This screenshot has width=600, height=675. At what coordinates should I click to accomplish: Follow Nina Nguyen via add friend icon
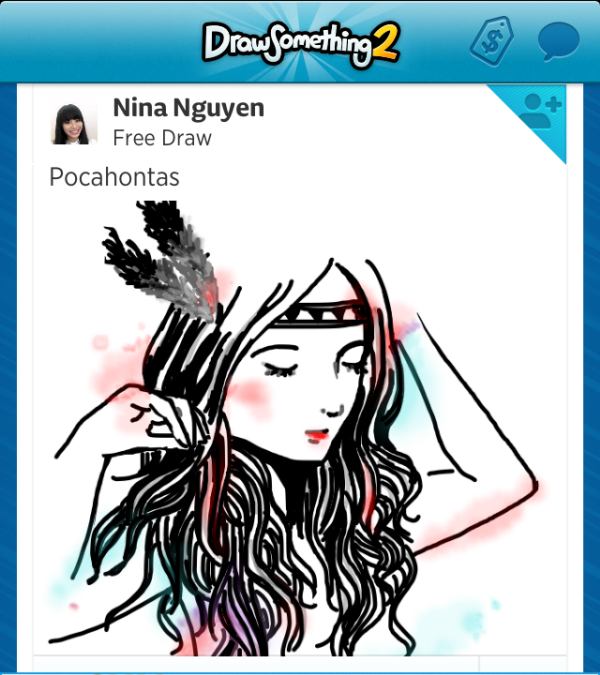pos(540,111)
